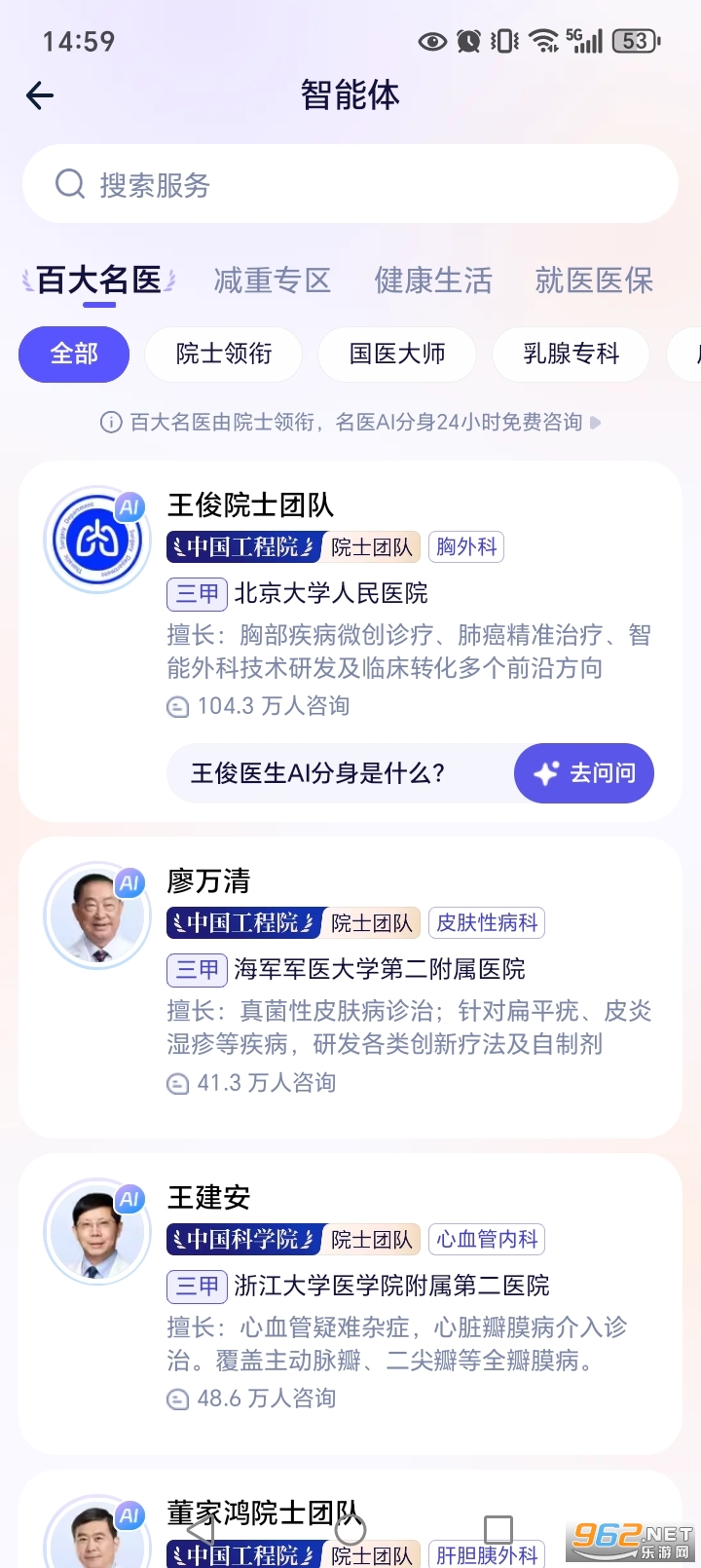The image size is (701, 1568).
Task: Switch to the 减重专区 tab
Action: 272,280
